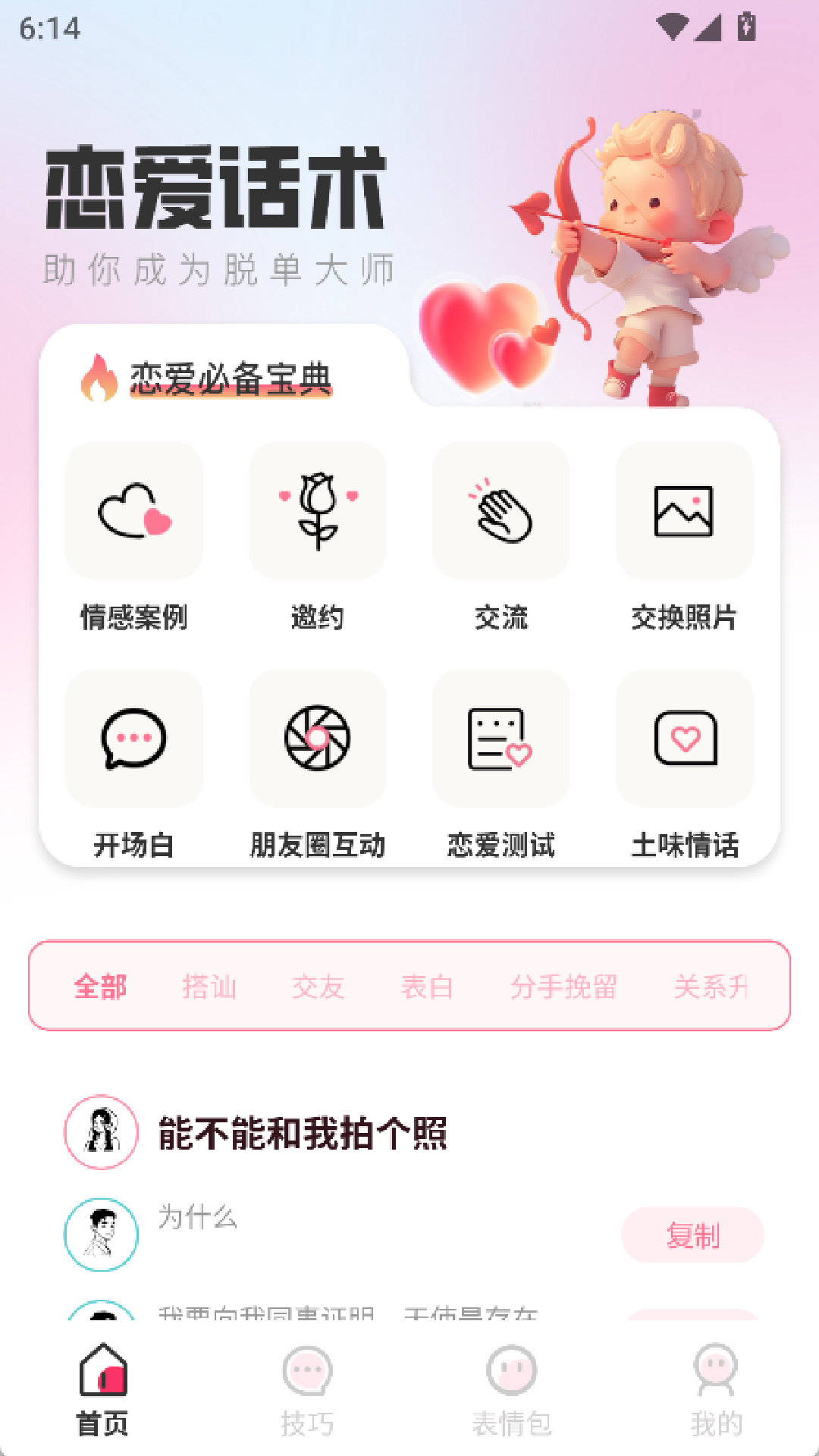Open the 朋友圈互动 camera shutter icon
This screenshot has height=1456, width=819.
(318, 738)
